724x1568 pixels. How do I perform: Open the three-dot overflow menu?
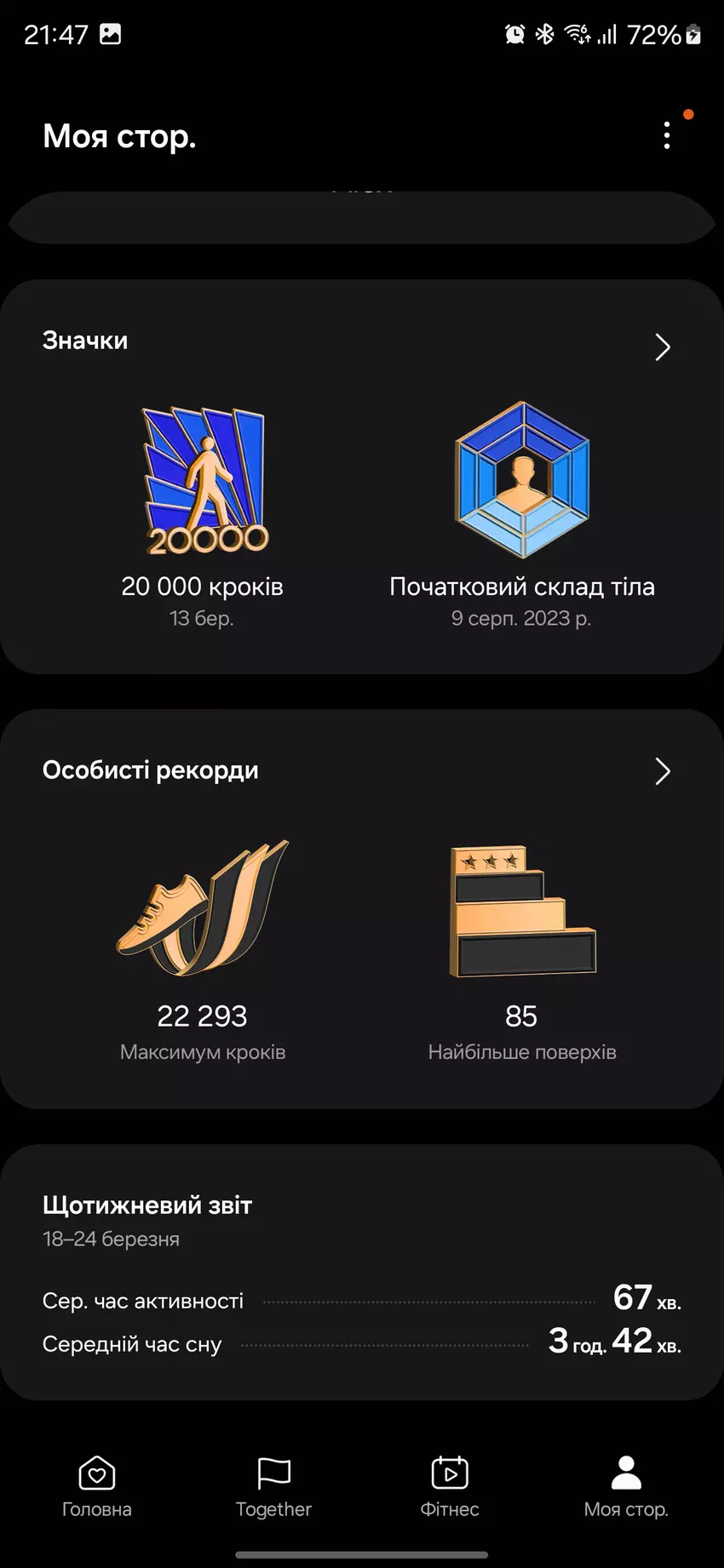click(667, 135)
